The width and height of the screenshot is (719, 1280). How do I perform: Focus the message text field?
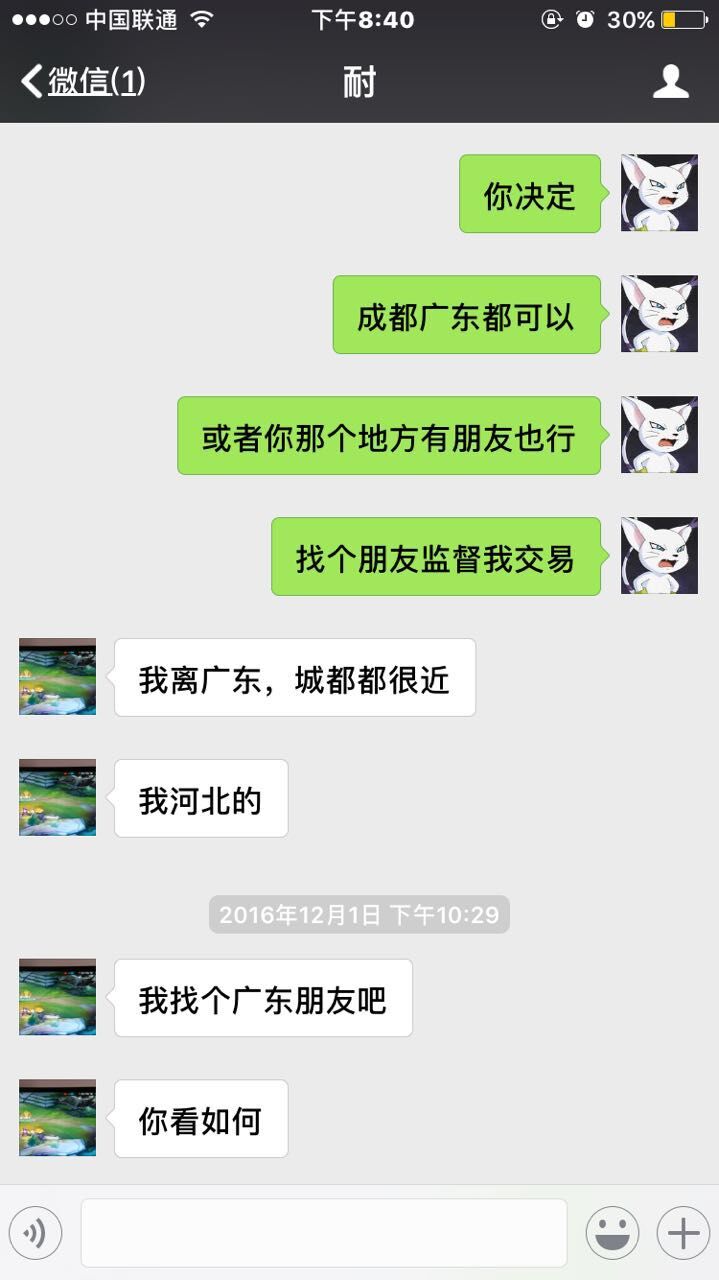pyautogui.click(x=324, y=1233)
